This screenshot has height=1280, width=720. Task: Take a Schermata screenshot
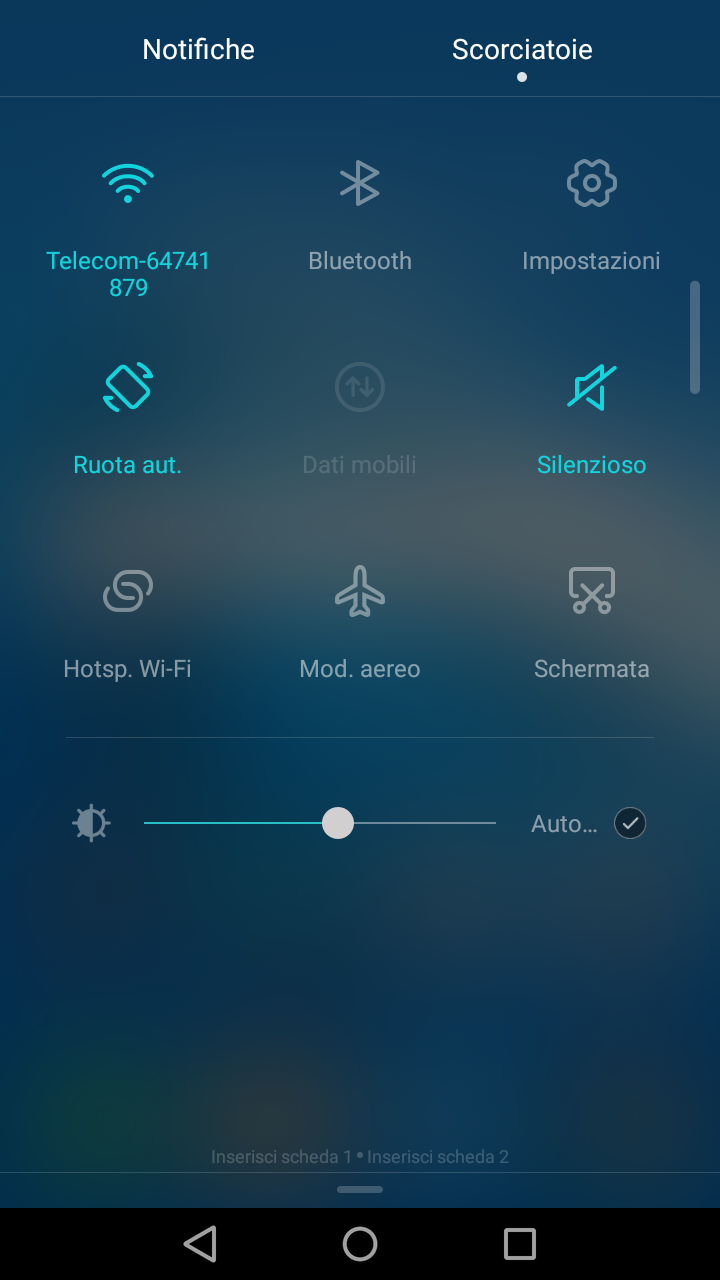[591, 591]
